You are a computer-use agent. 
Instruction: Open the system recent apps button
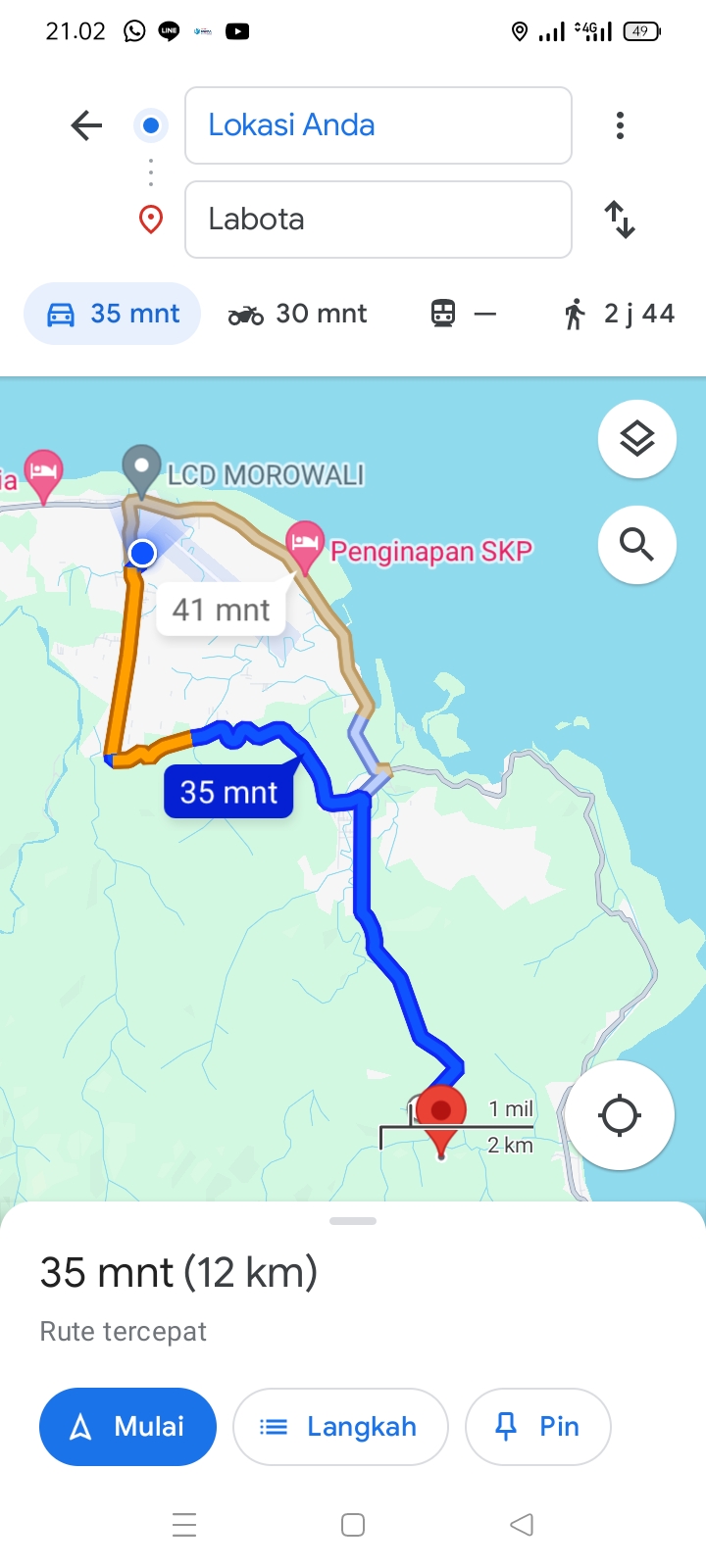(x=184, y=1525)
